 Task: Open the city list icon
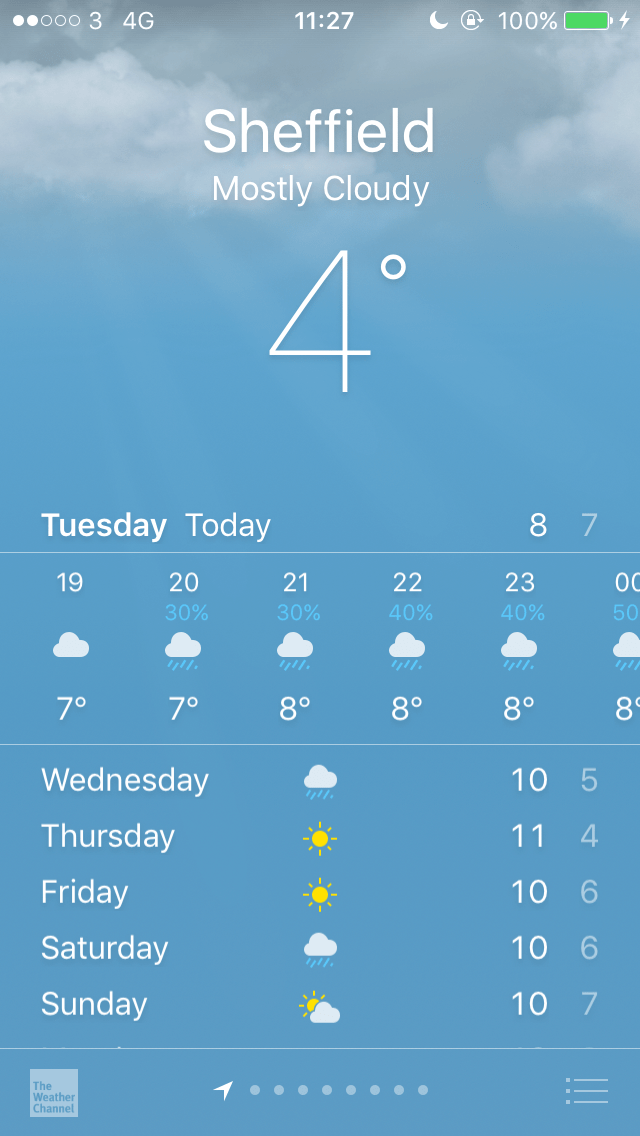pyautogui.click(x=587, y=1090)
